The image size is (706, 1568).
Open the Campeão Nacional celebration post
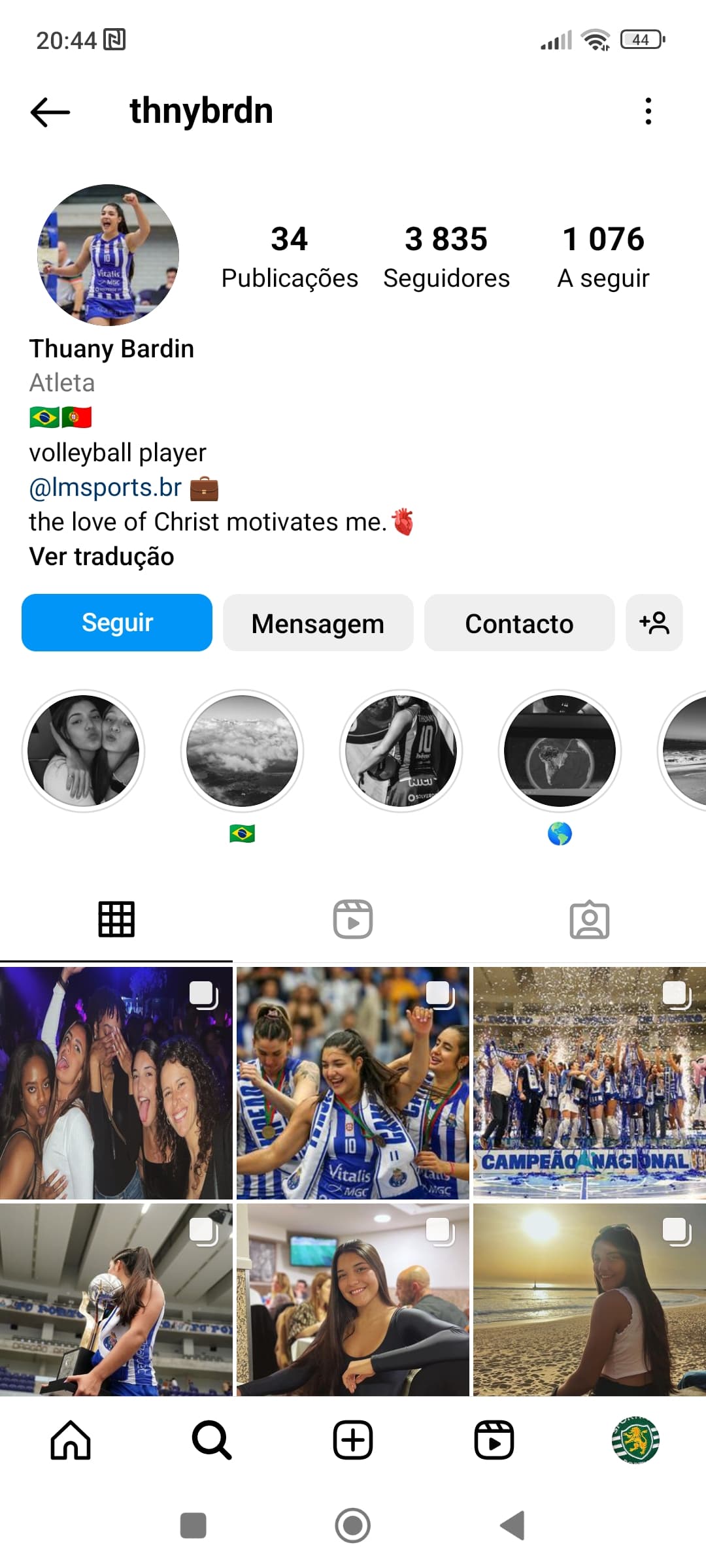click(x=590, y=1083)
